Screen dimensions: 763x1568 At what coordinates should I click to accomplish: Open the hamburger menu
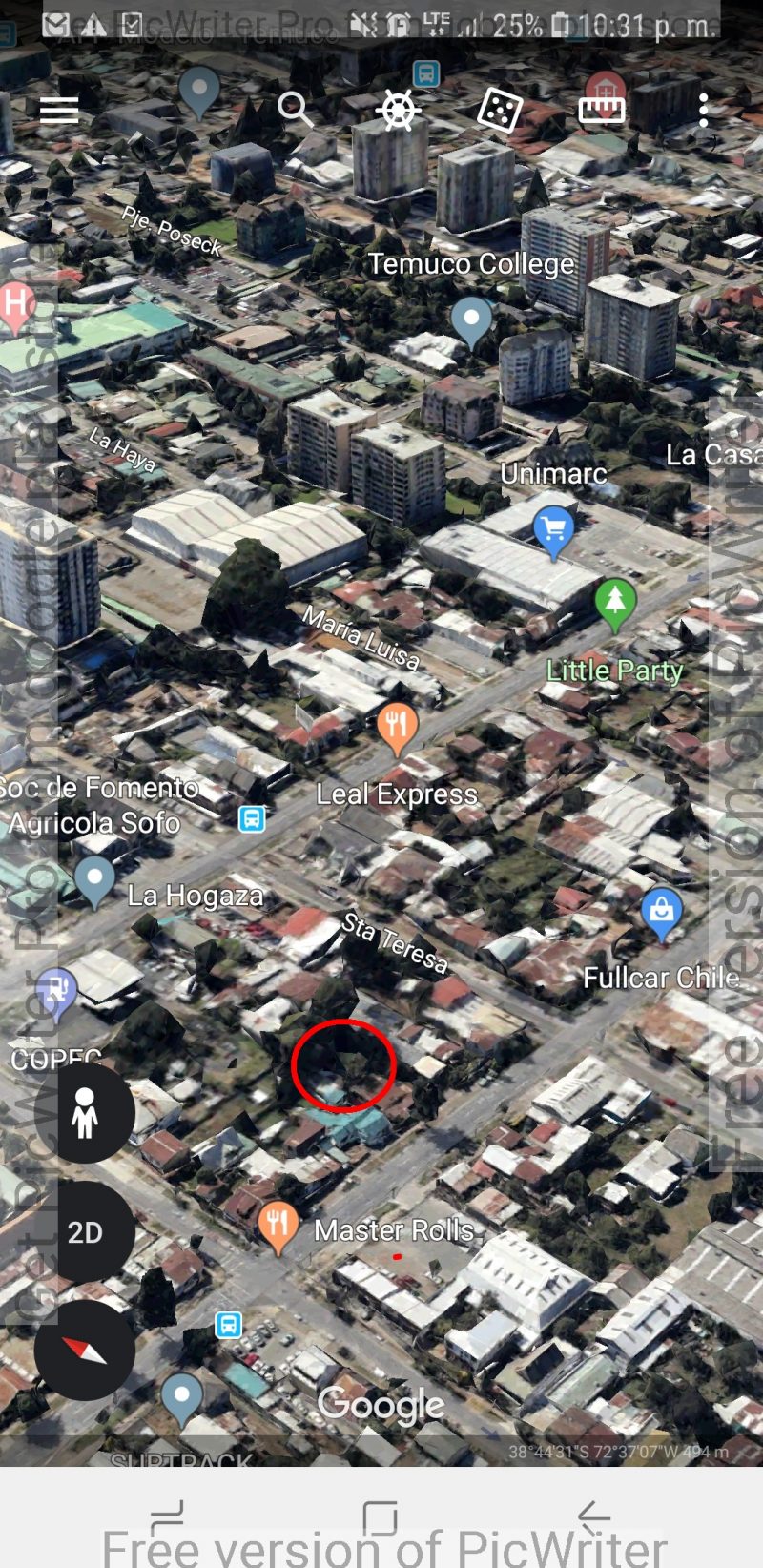tap(58, 111)
